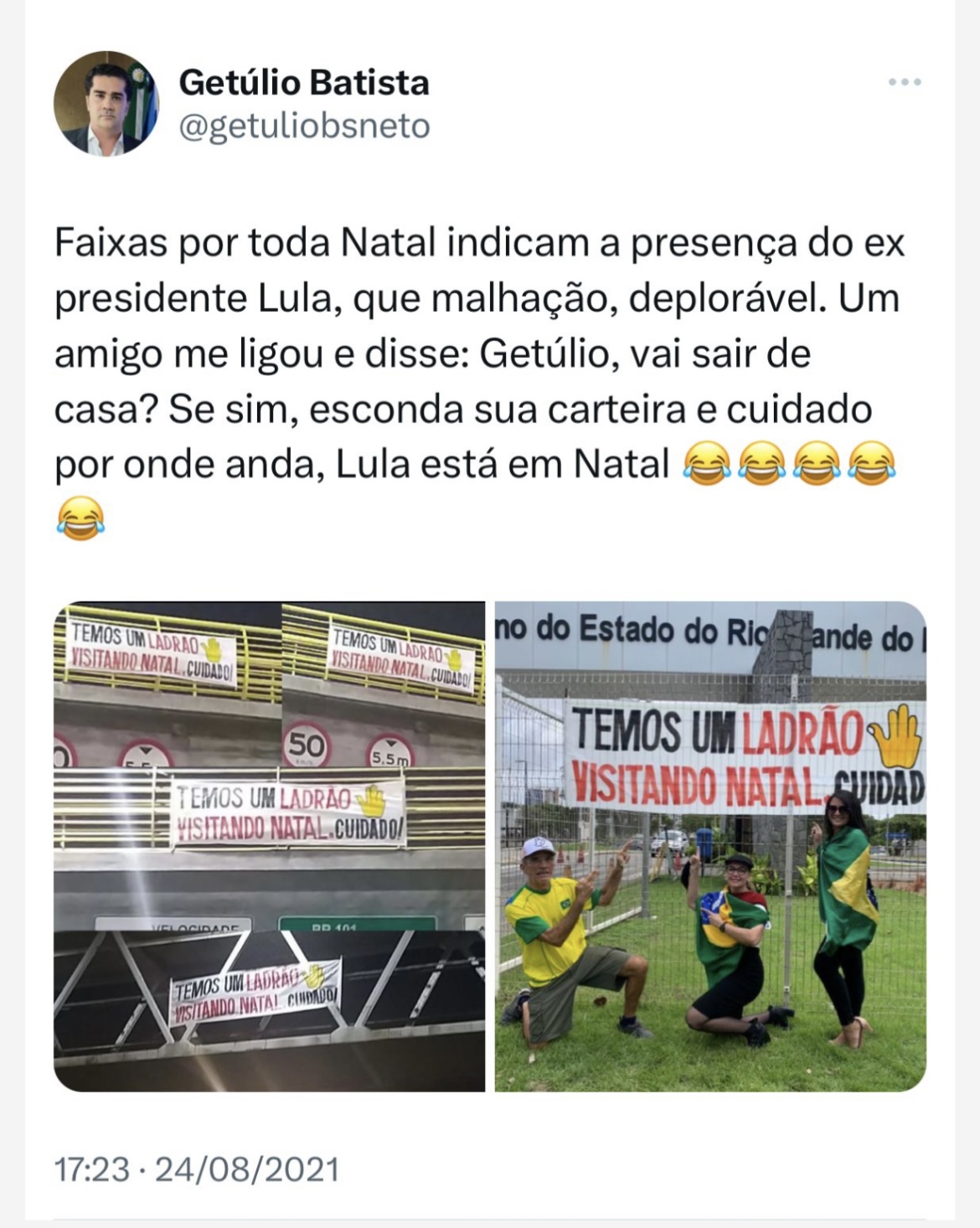View photo of people with Brazilian flags
The width and height of the screenshot is (980, 1228).
pos(710,846)
